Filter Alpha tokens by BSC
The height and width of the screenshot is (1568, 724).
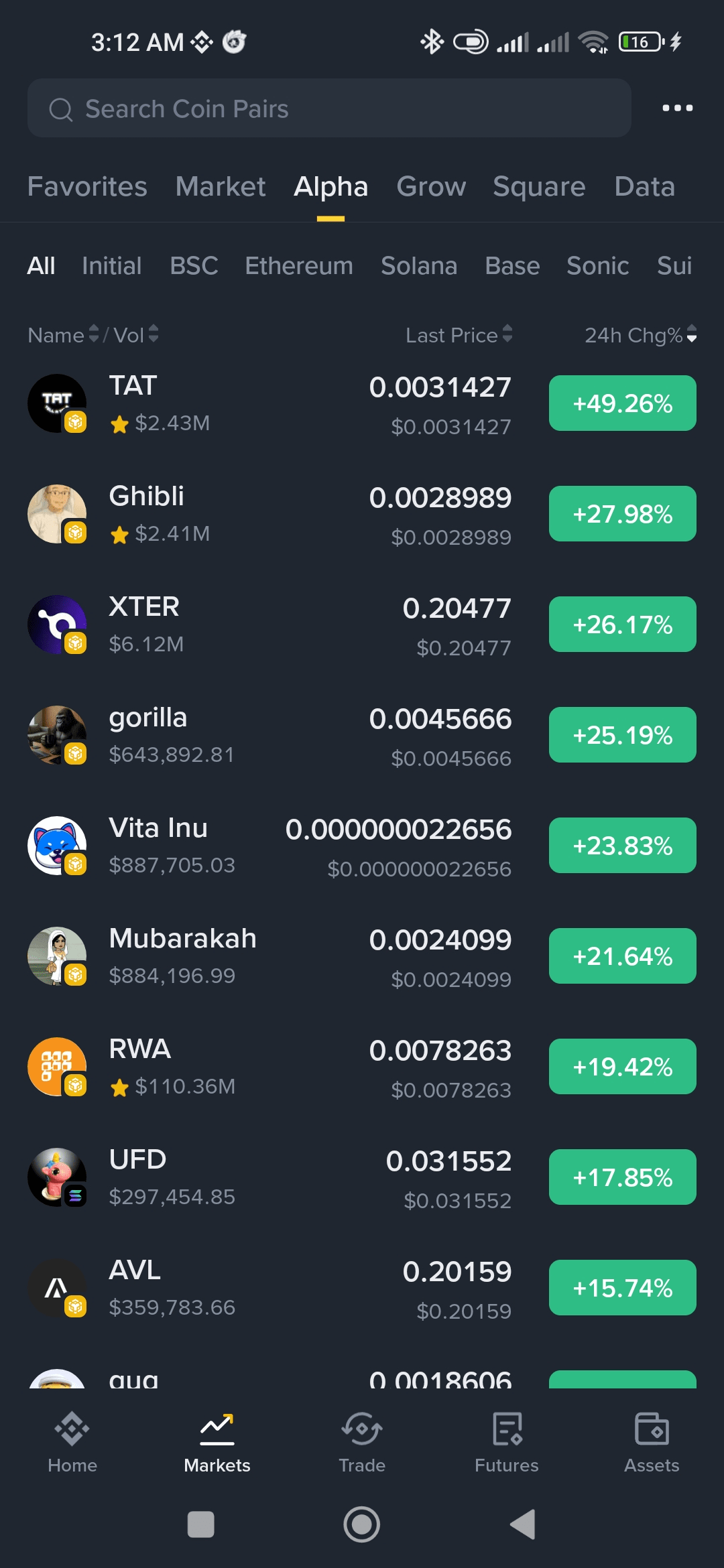[x=194, y=266]
